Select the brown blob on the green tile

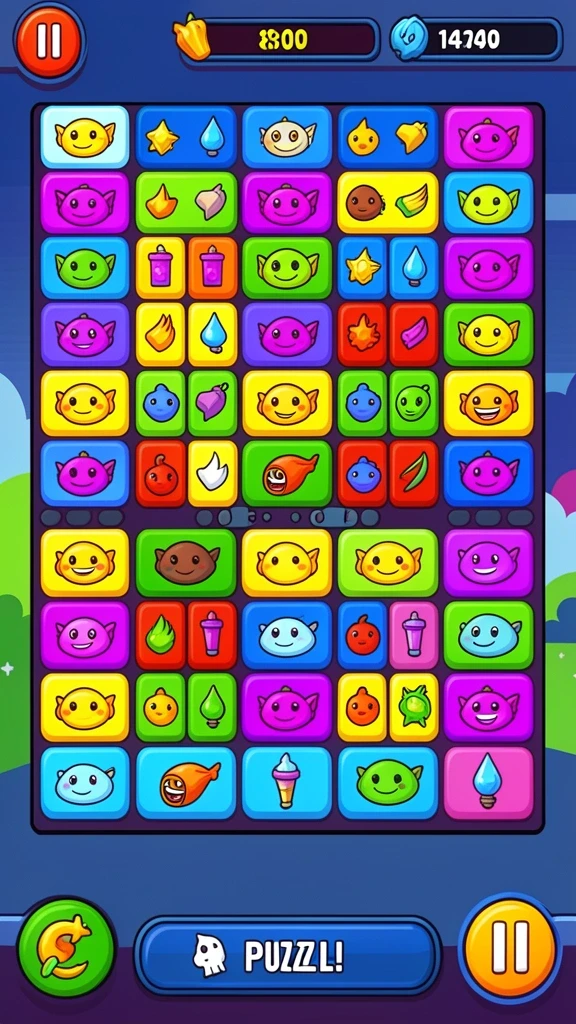tap(186, 562)
